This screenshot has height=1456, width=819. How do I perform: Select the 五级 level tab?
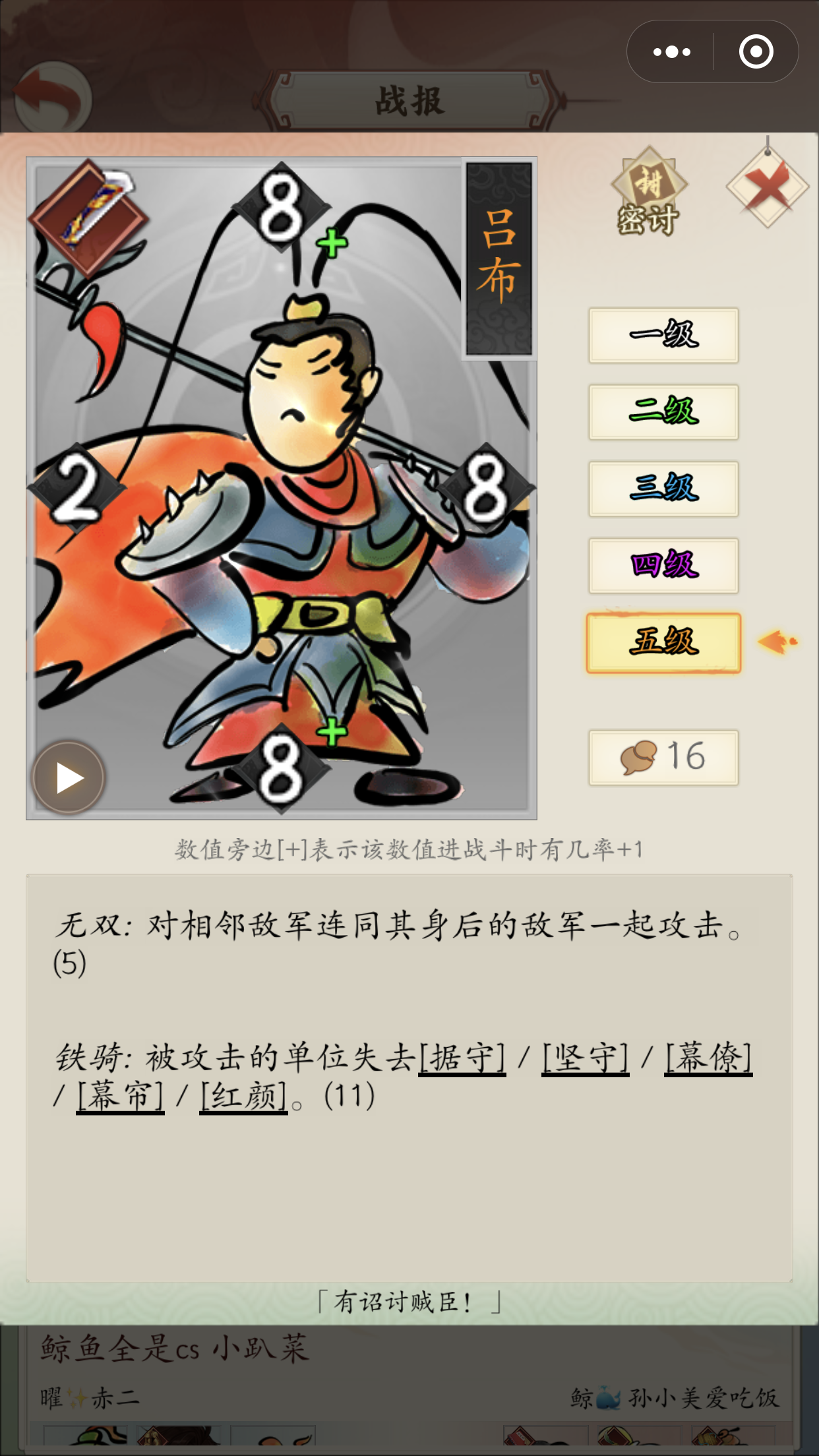[x=663, y=642]
